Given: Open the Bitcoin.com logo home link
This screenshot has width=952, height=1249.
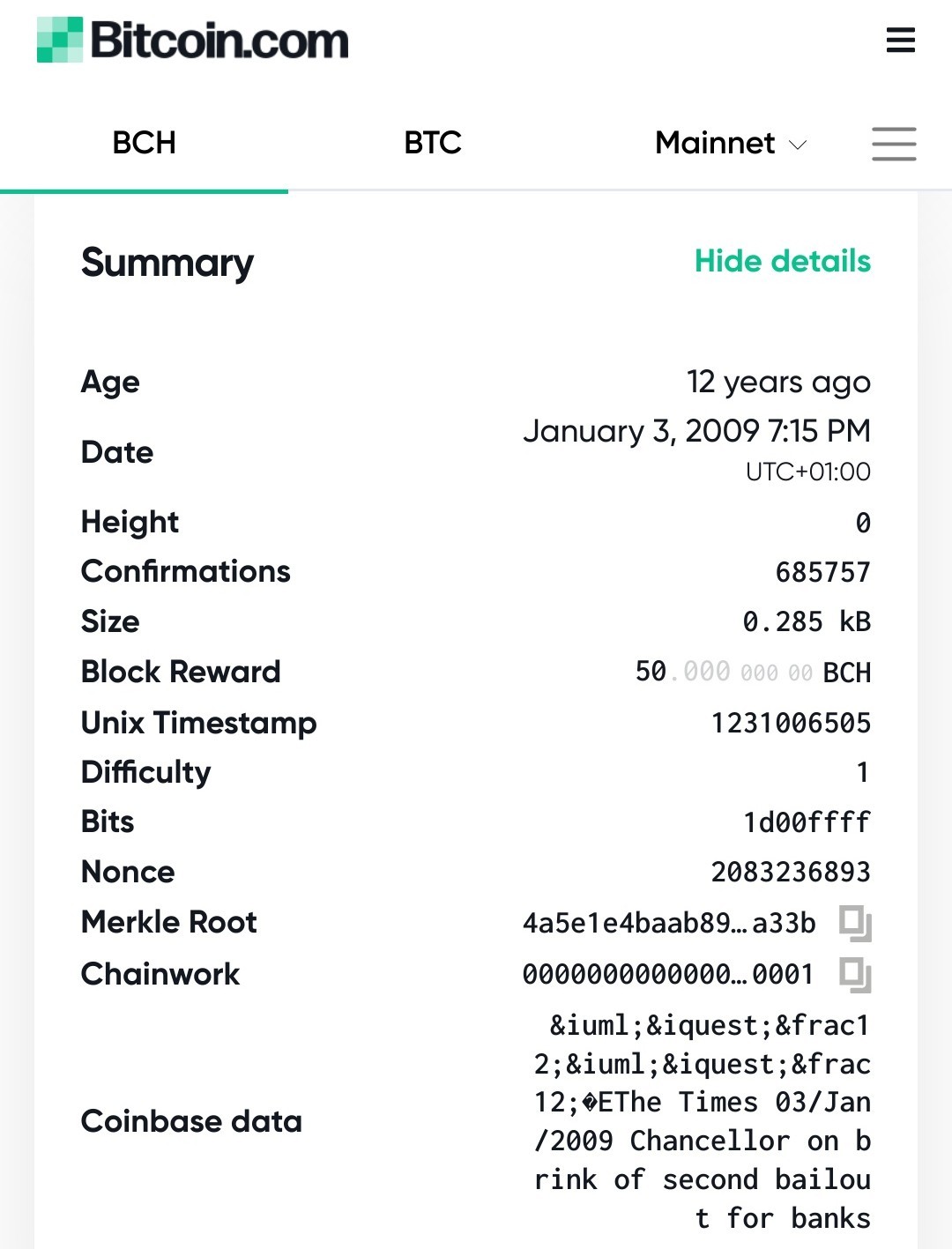Looking at the screenshot, I should coord(192,41).
